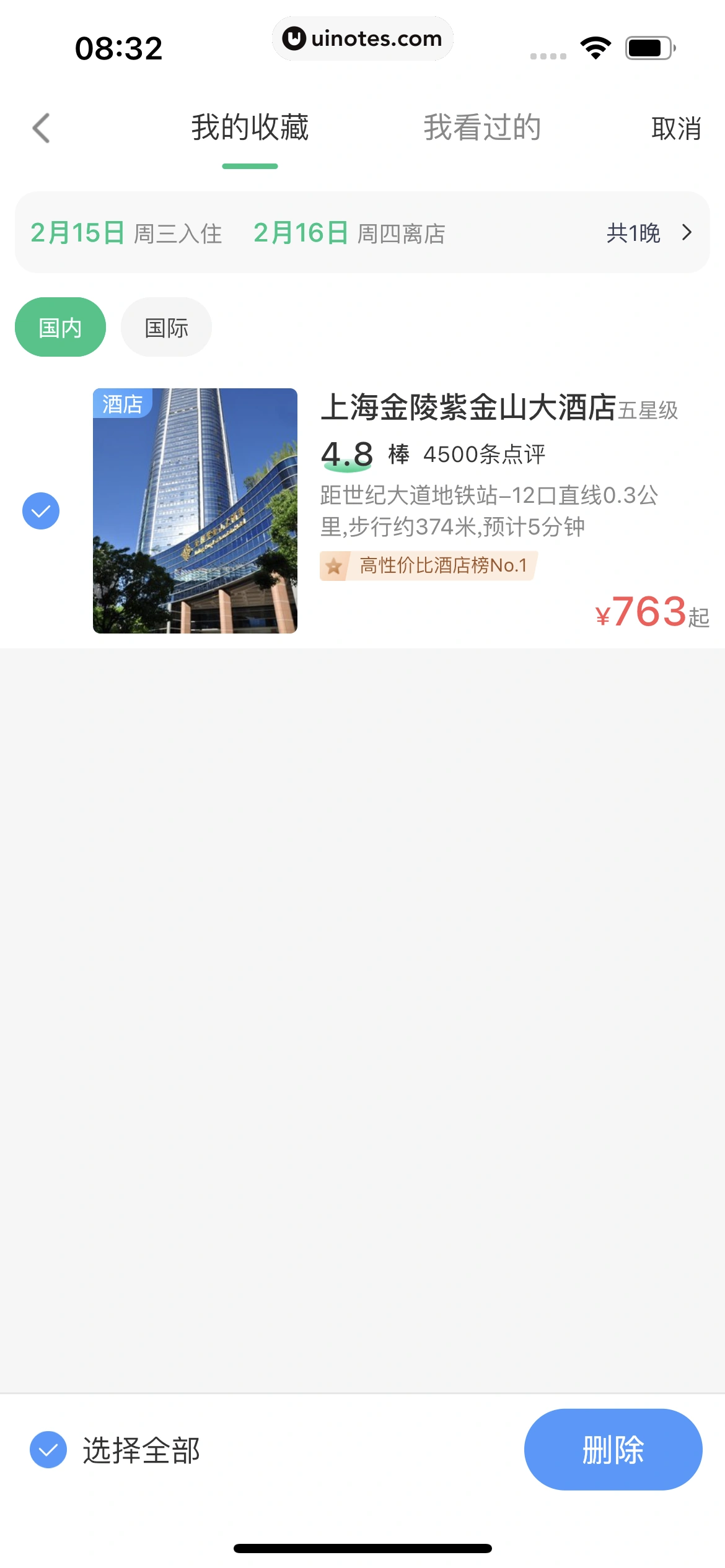Open the check-in and check-out date picker

pos(362,233)
